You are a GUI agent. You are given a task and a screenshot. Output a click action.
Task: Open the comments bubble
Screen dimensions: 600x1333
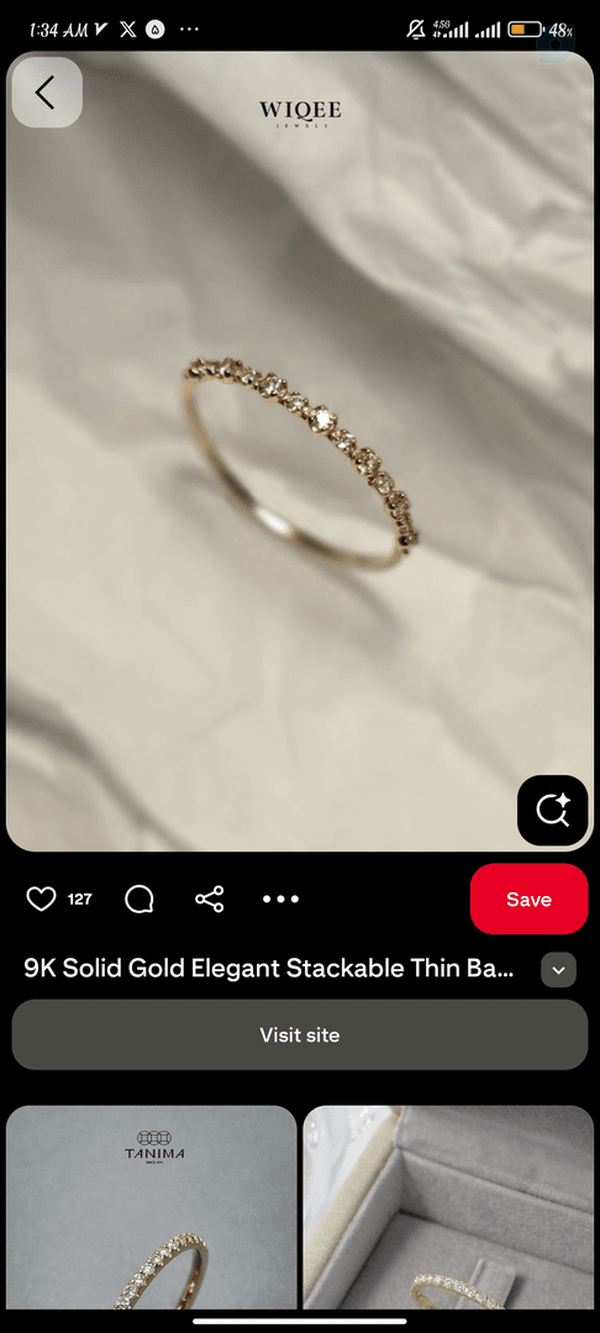click(139, 899)
